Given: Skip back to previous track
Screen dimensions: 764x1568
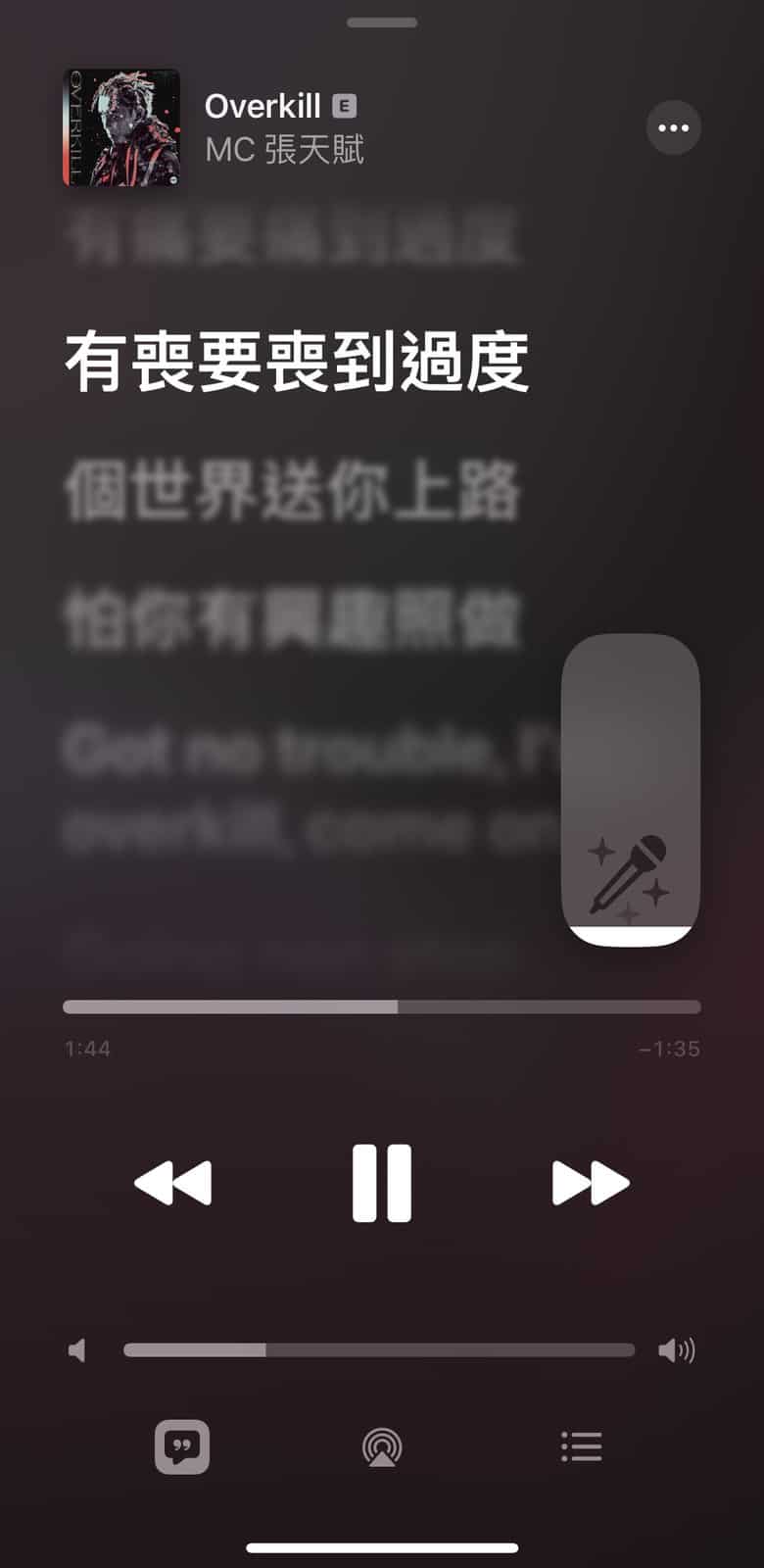Looking at the screenshot, I should (172, 1182).
